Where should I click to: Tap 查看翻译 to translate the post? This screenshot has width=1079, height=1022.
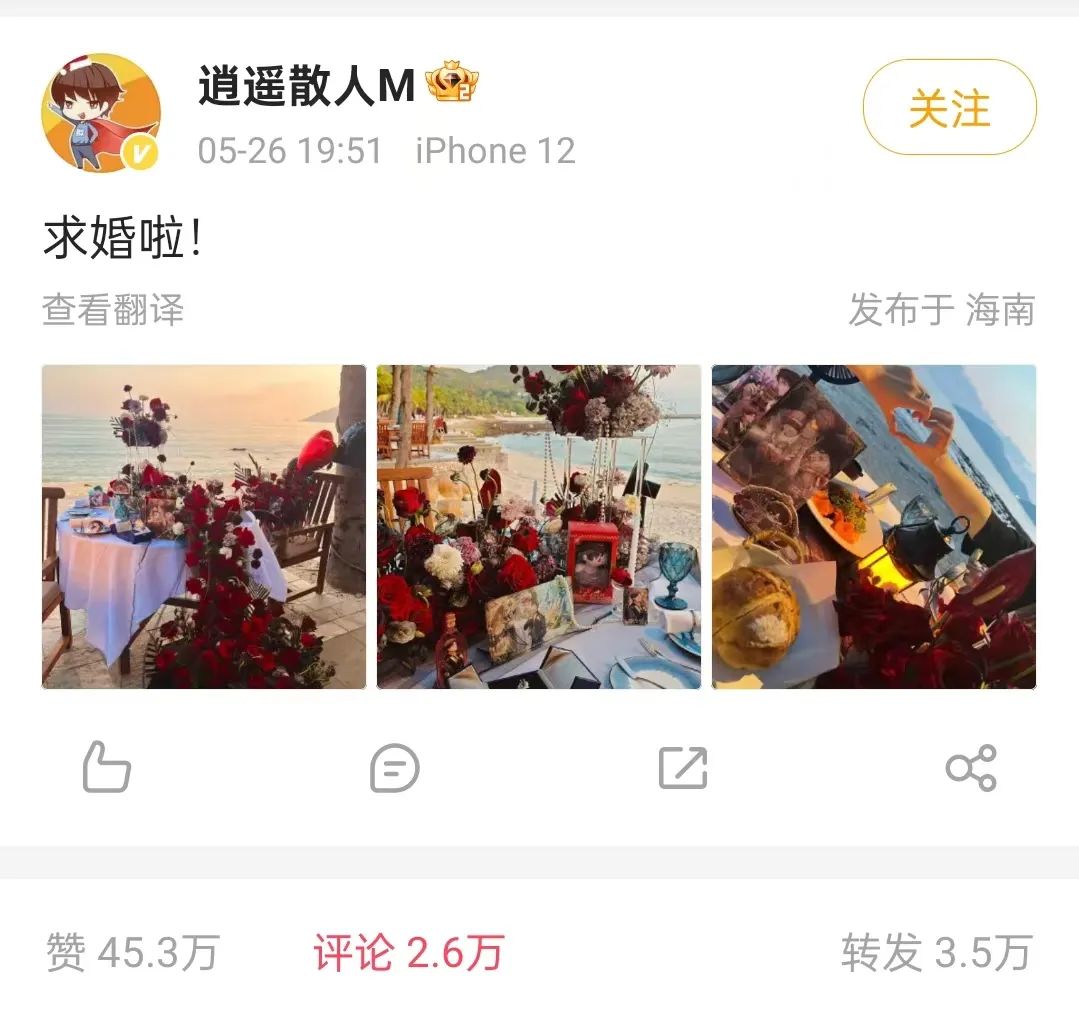click(113, 310)
